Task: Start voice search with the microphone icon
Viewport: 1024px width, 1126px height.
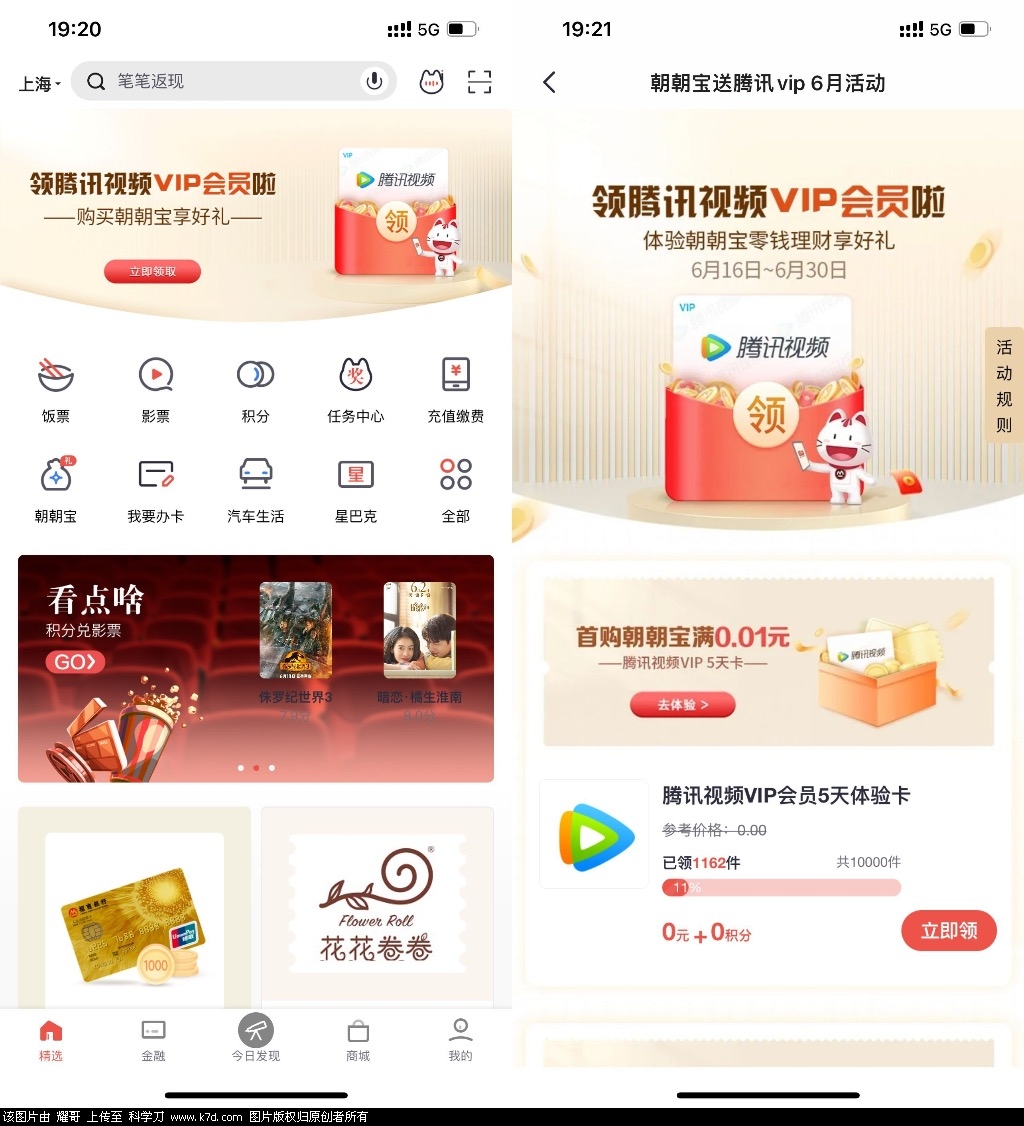Action: coord(374,82)
